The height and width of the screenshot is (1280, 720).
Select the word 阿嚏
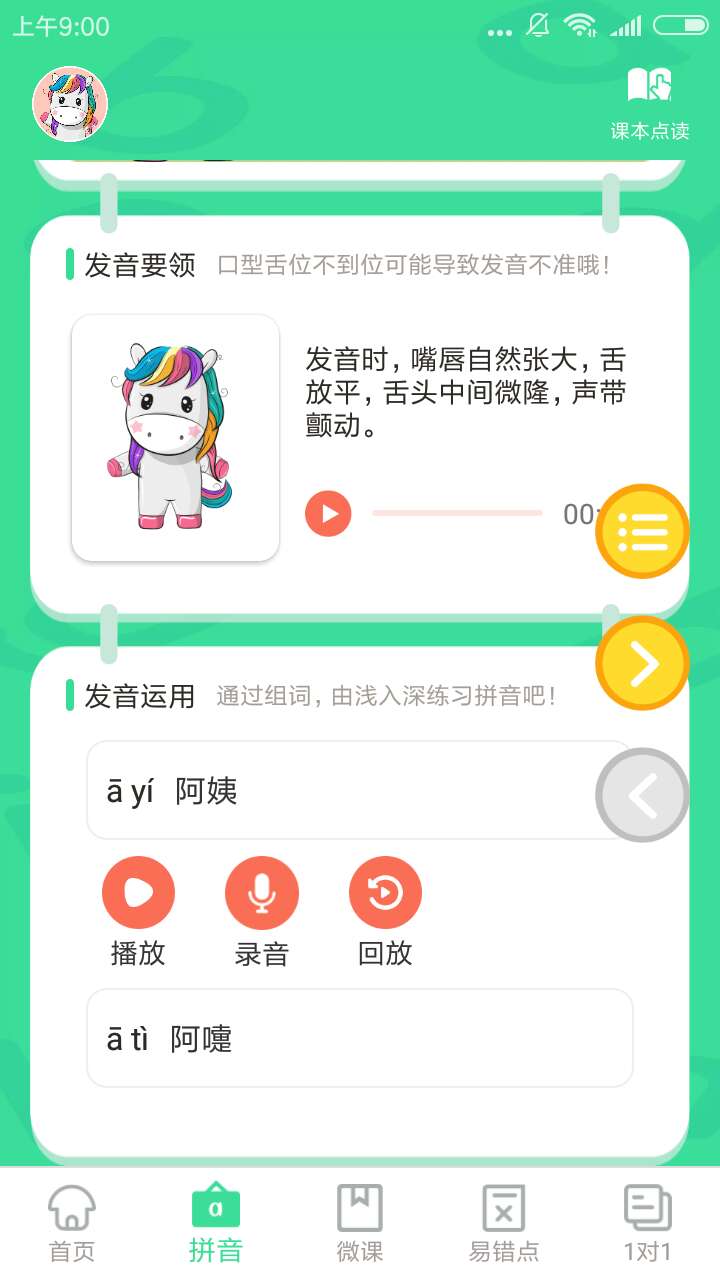[360, 1038]
